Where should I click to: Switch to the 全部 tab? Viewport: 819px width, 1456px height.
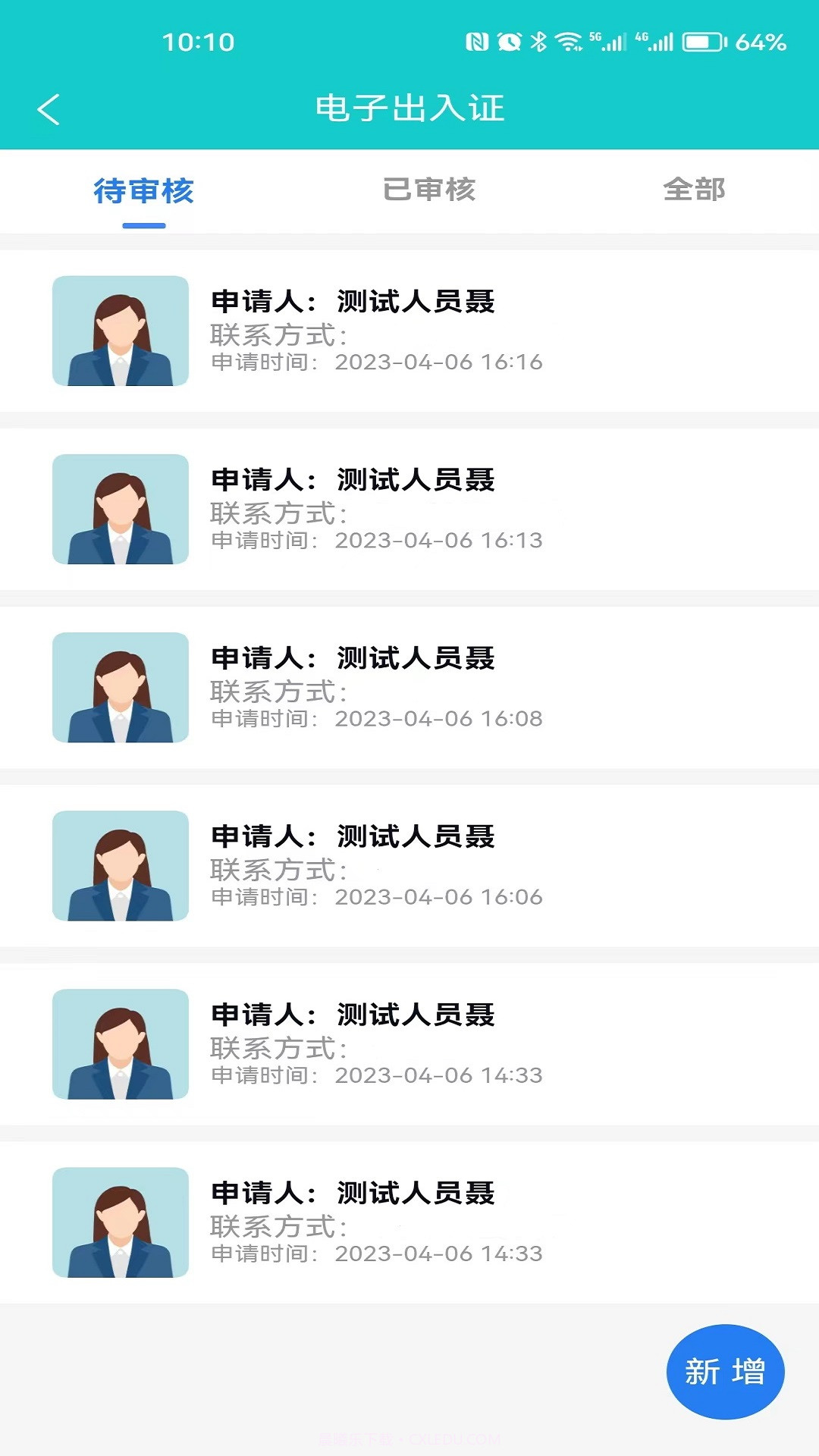click(694, 191)
